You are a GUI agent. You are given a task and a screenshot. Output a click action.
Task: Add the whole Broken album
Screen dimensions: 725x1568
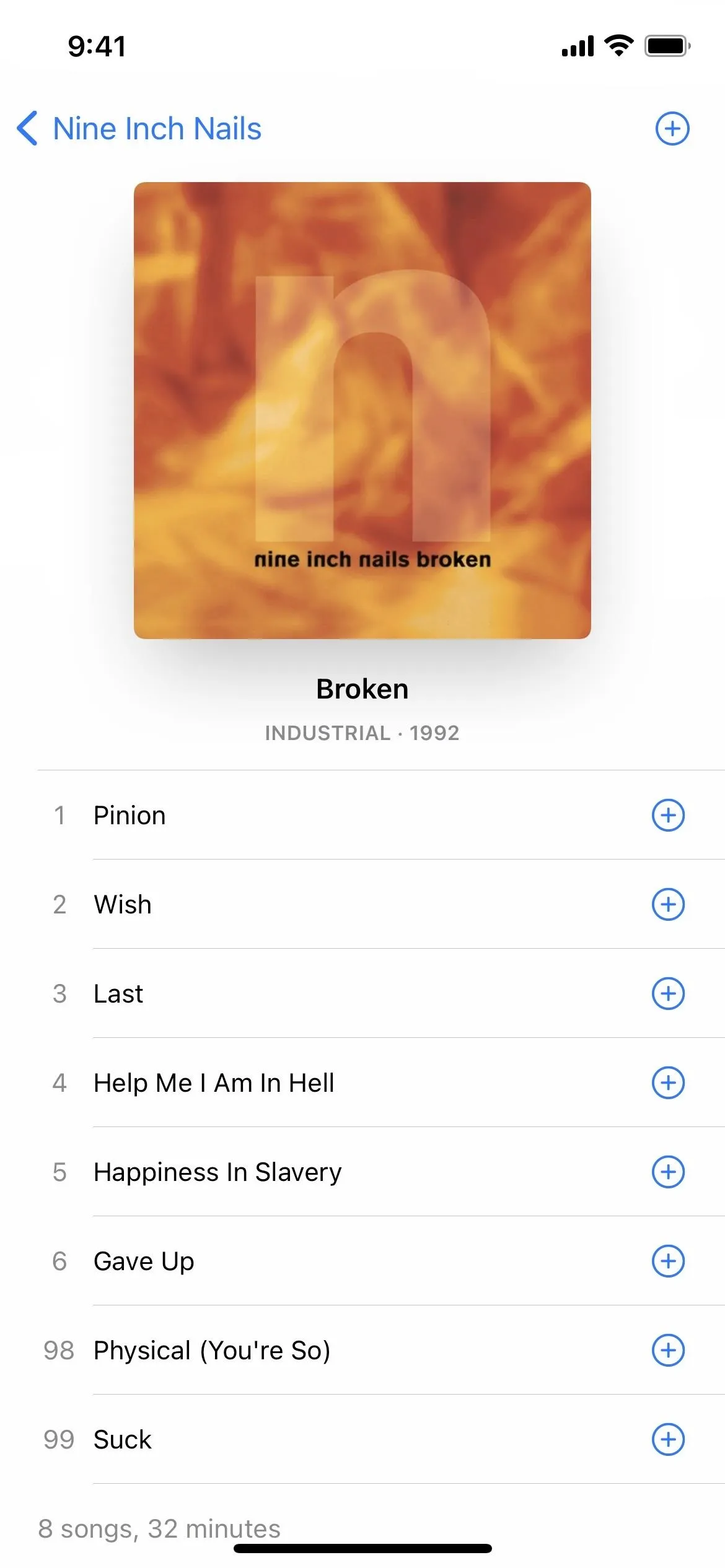pyautogui.click(x=672, y=129)
